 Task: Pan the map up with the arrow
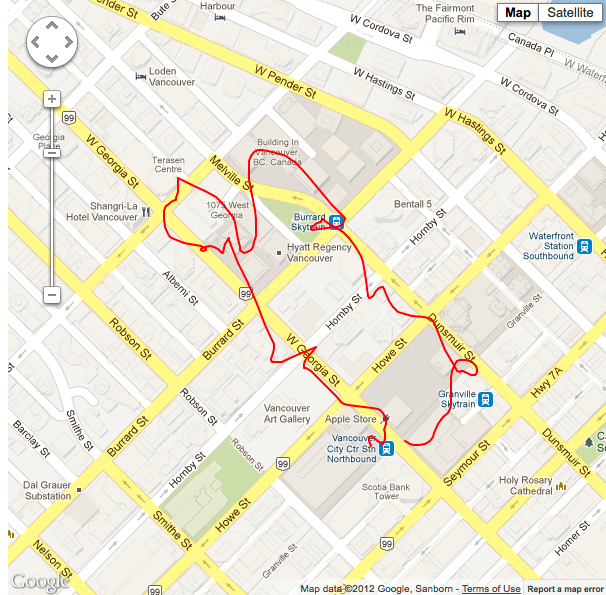click(x=52, y=28)
